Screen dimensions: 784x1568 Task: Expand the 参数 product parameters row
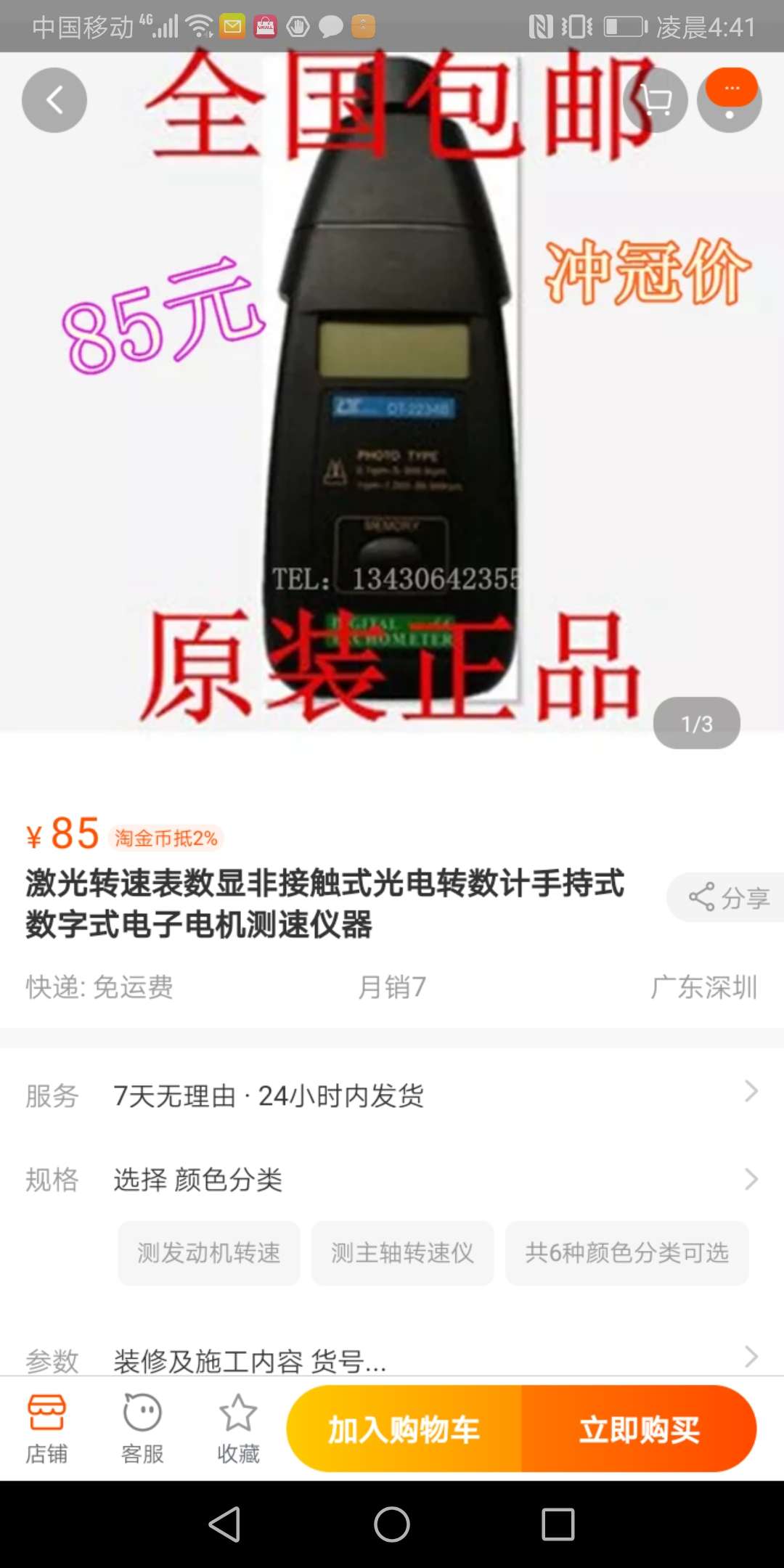[x=392, y=1359]
